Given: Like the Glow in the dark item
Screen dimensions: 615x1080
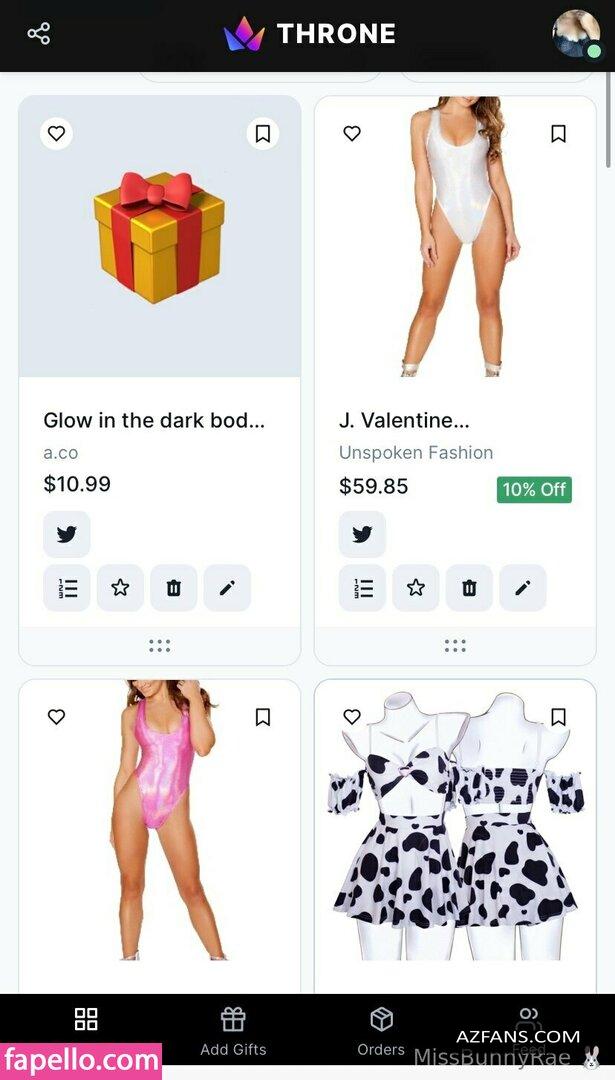Looking at the screenshot, I should pyautogui.click(x=57, y=133).
